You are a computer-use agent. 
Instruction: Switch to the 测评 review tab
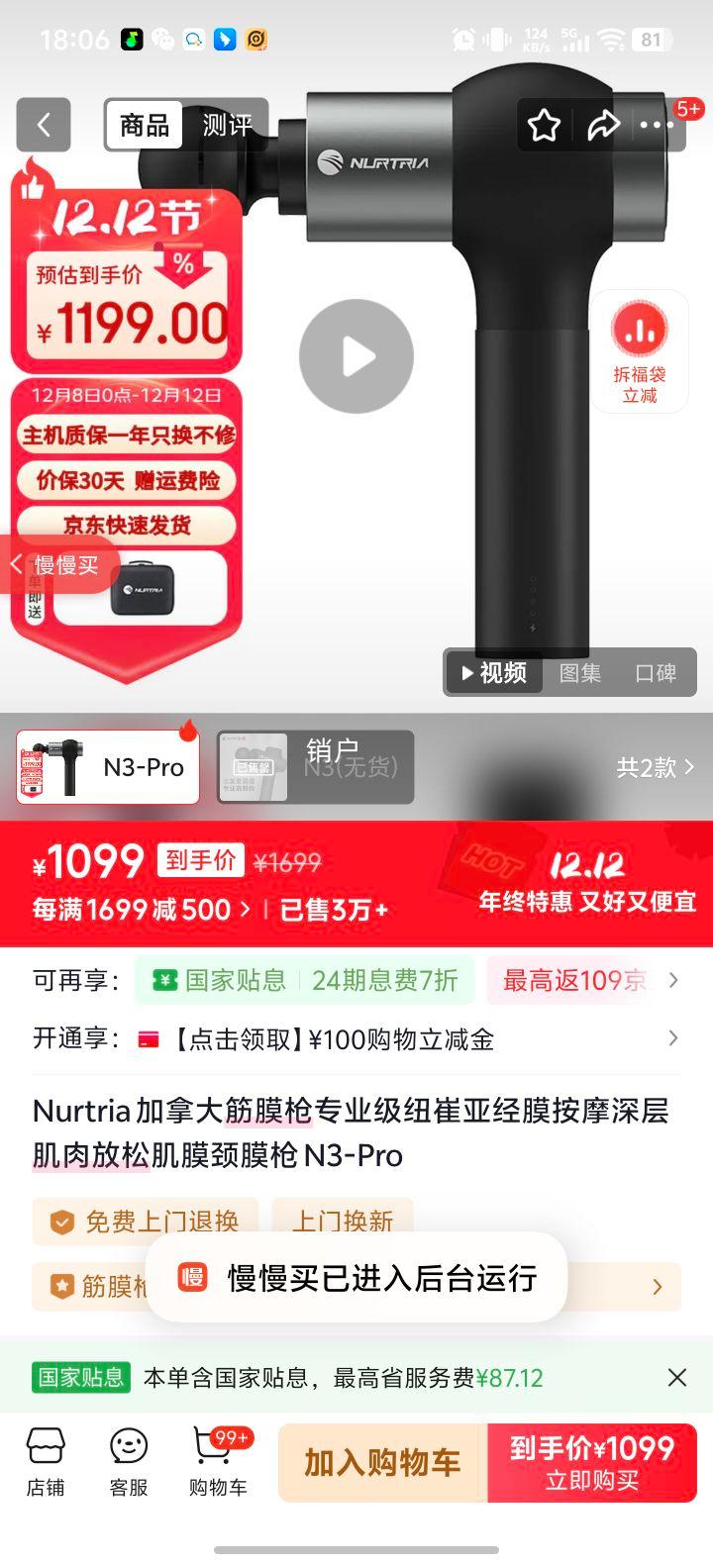click(226, 125)
